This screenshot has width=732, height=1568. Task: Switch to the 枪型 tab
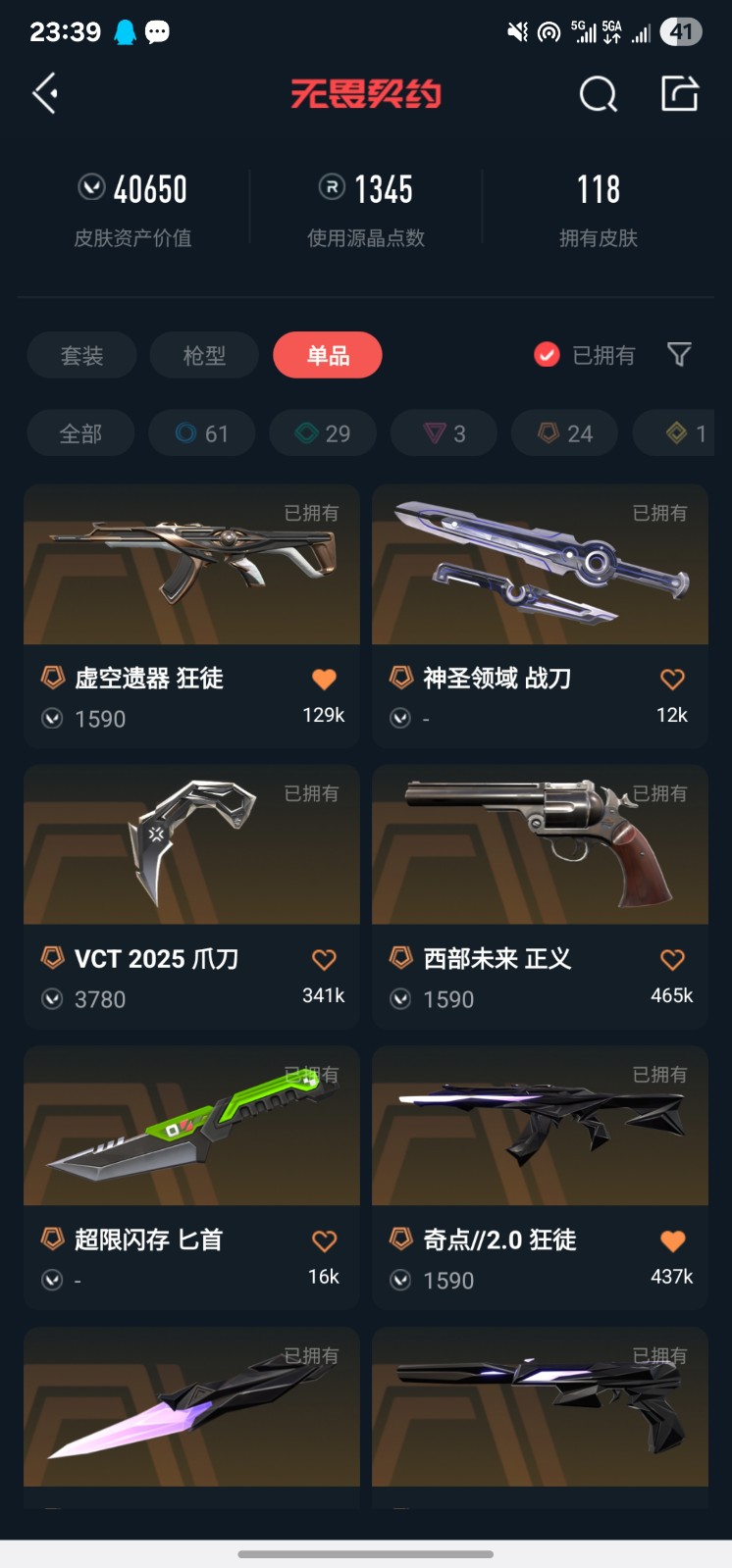tap(204, 355)
